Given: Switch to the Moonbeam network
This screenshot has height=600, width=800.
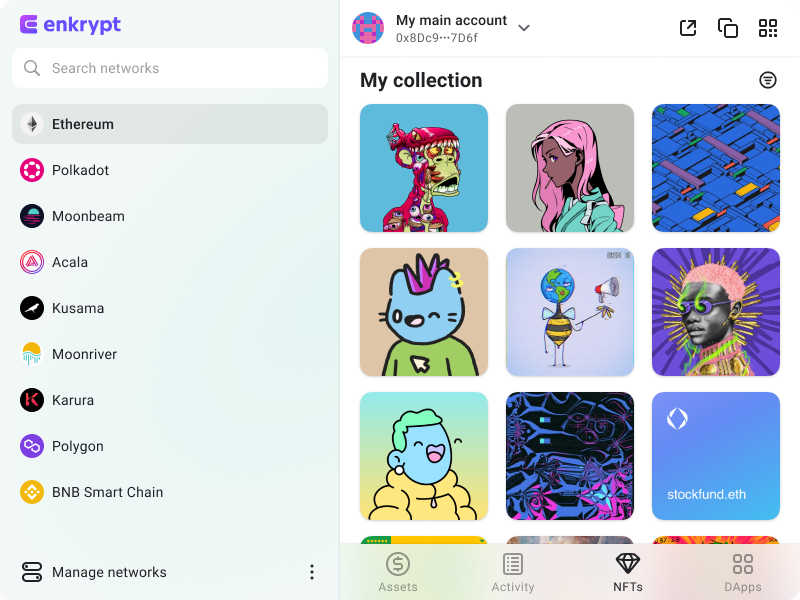Looking at the screenshot, I should [88, 216].
